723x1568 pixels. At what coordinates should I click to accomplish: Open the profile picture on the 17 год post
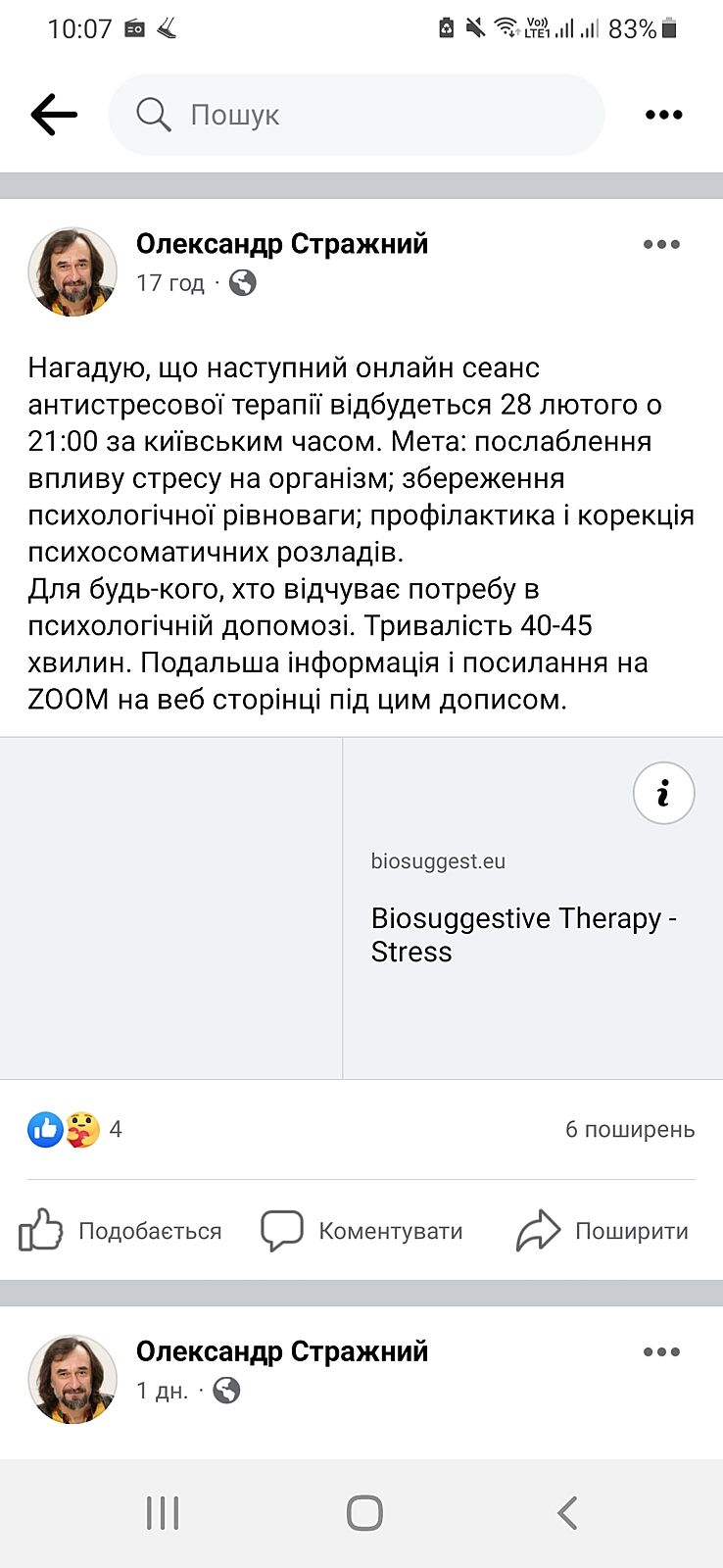(x=72, y=271)
